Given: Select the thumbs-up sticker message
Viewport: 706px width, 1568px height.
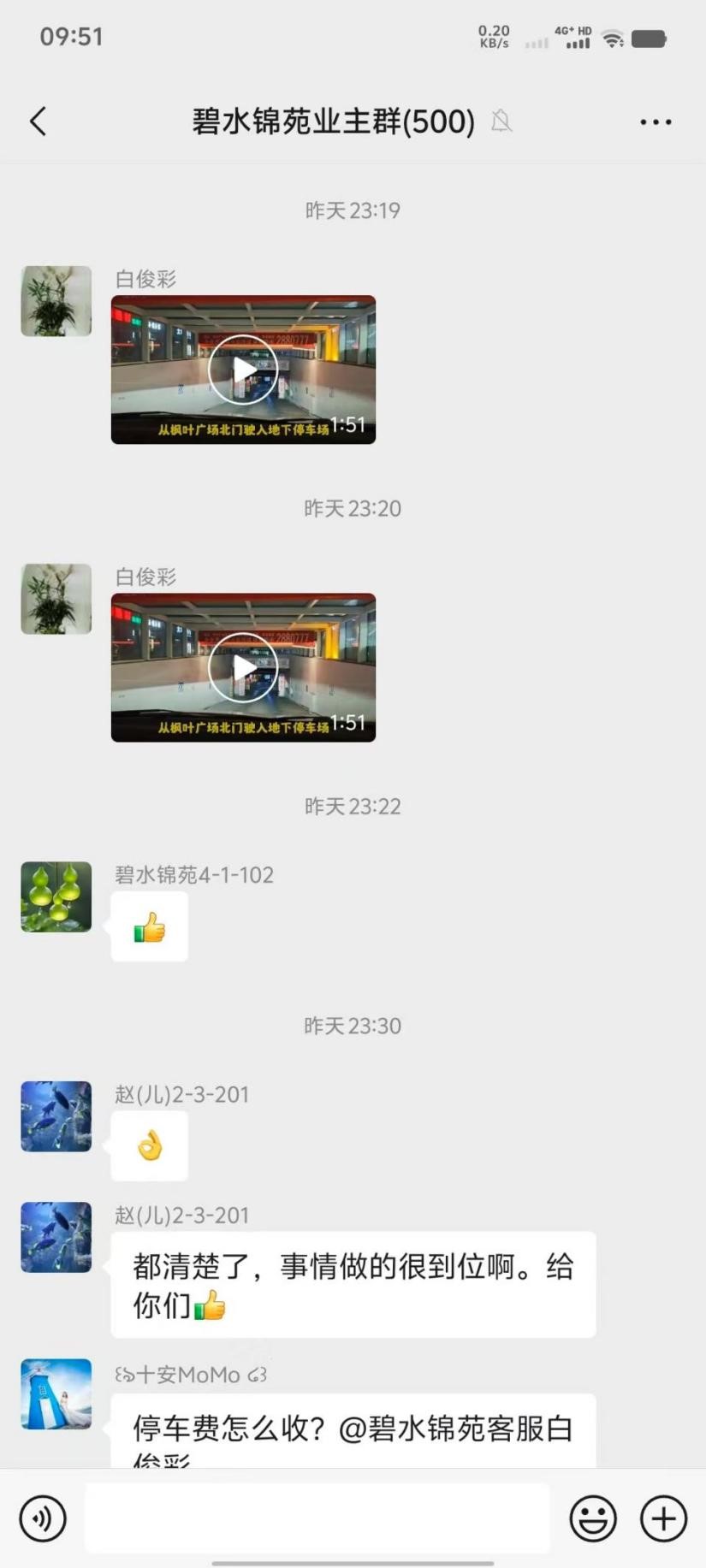Looking at the screenshot, I should 148,926.
